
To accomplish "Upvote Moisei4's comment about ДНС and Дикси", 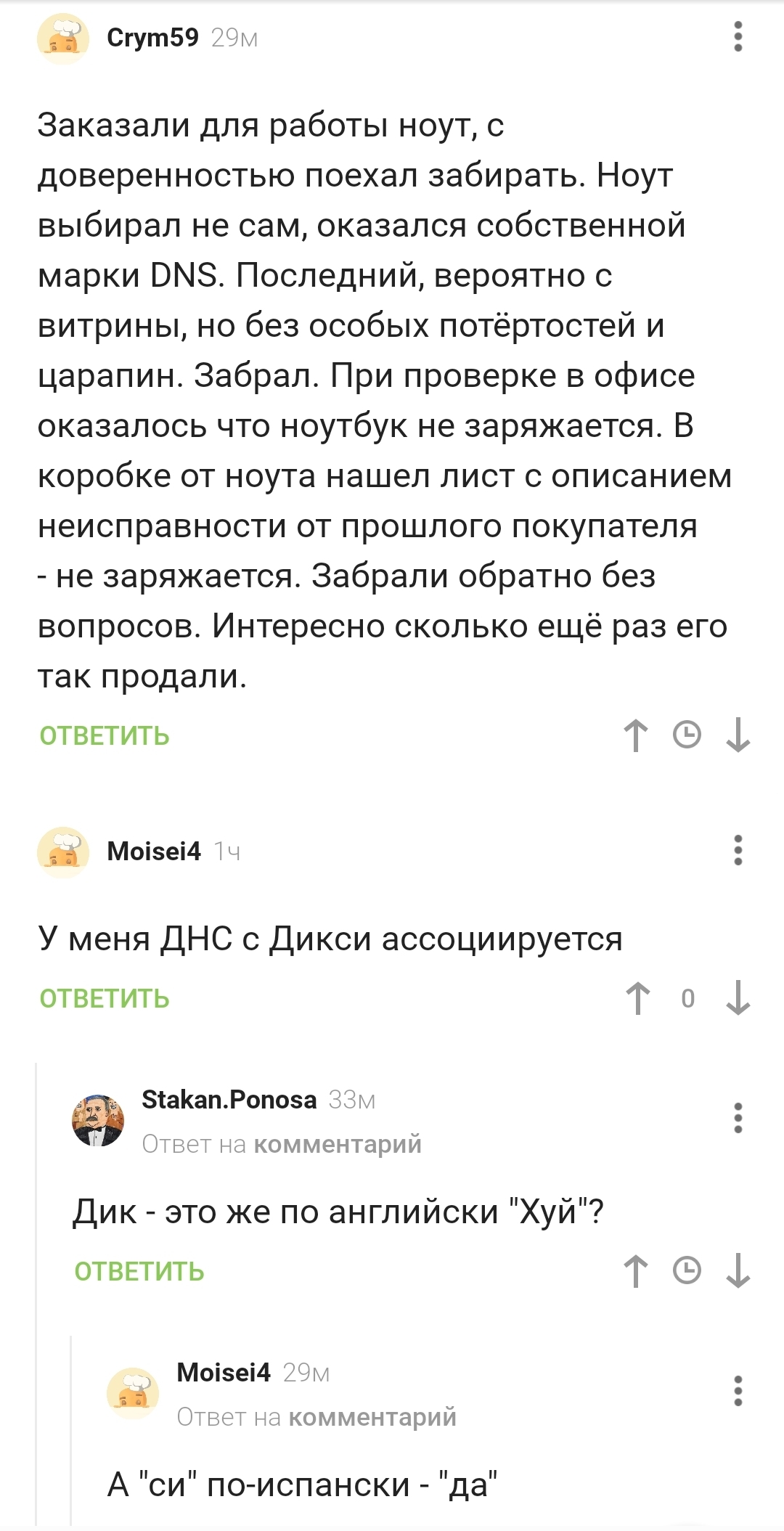I will pyautogui.click(x=637, y=998).
